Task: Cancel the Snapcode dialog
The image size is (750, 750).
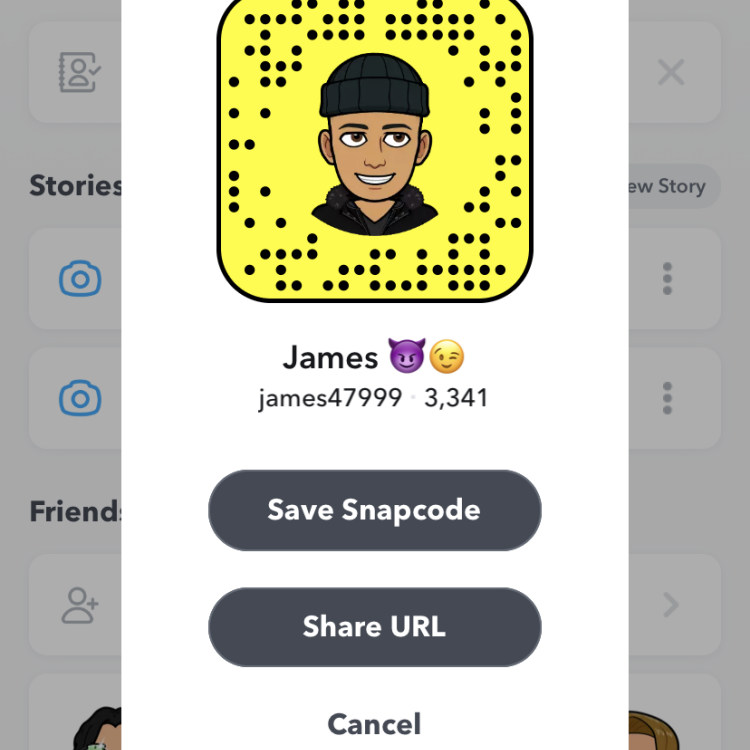Action: 374,723
